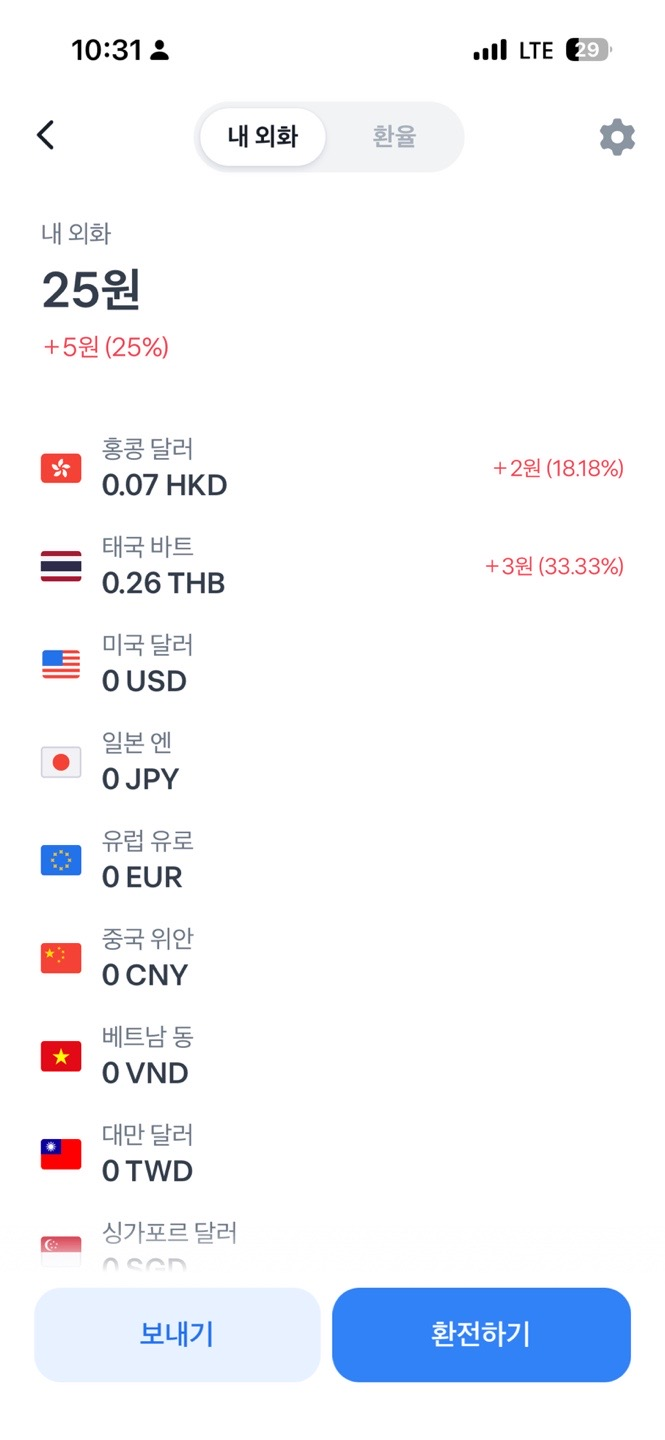Screen dimensions: 665x1440
Task: Open the 일본 엔 JPY row
Action: [x=332, y=762]
